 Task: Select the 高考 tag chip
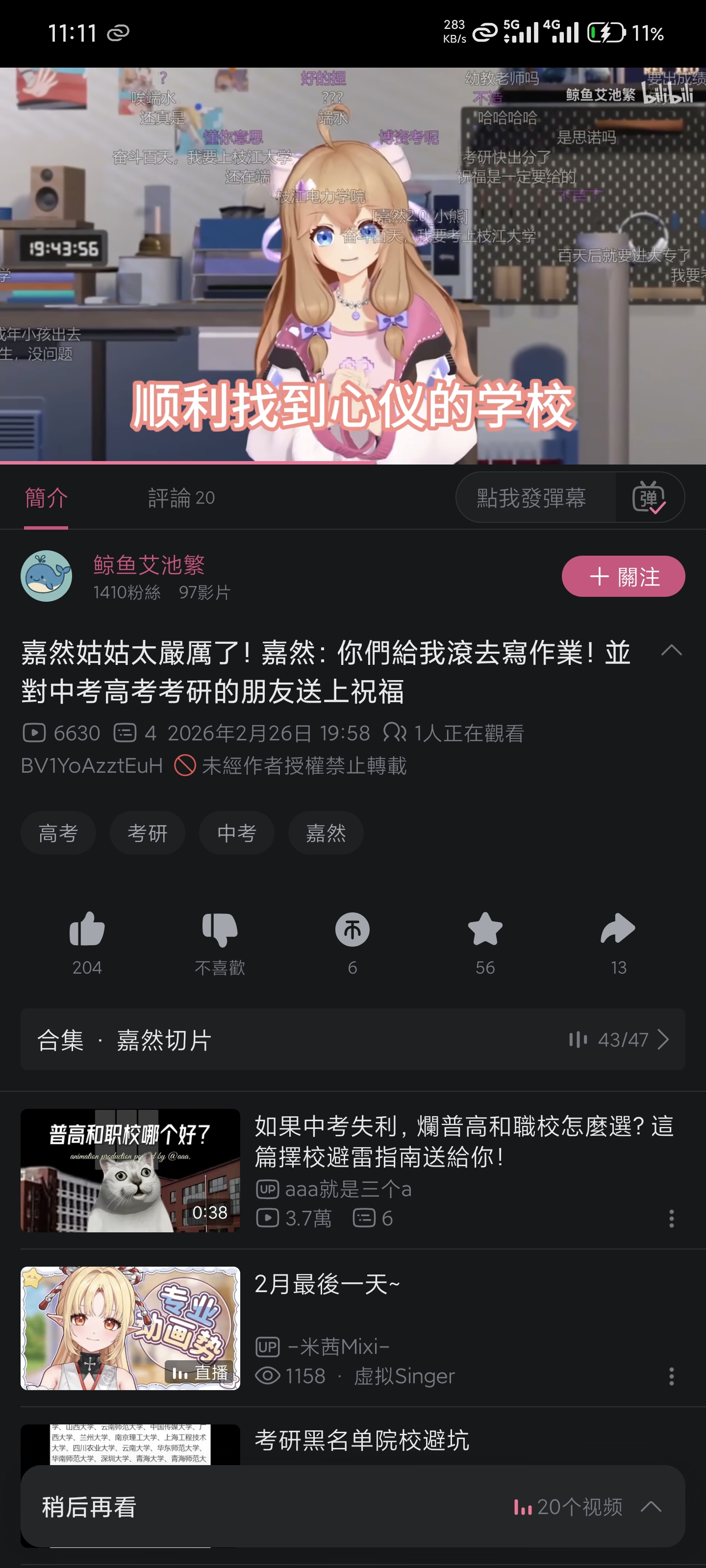click(58, 833)
